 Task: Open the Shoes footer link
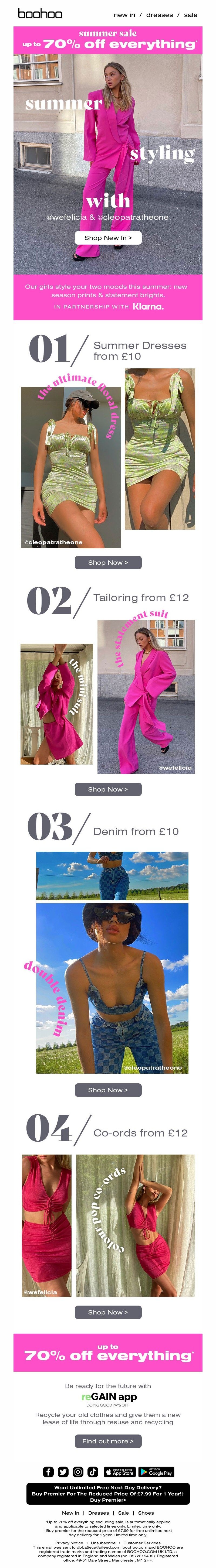146,1513
